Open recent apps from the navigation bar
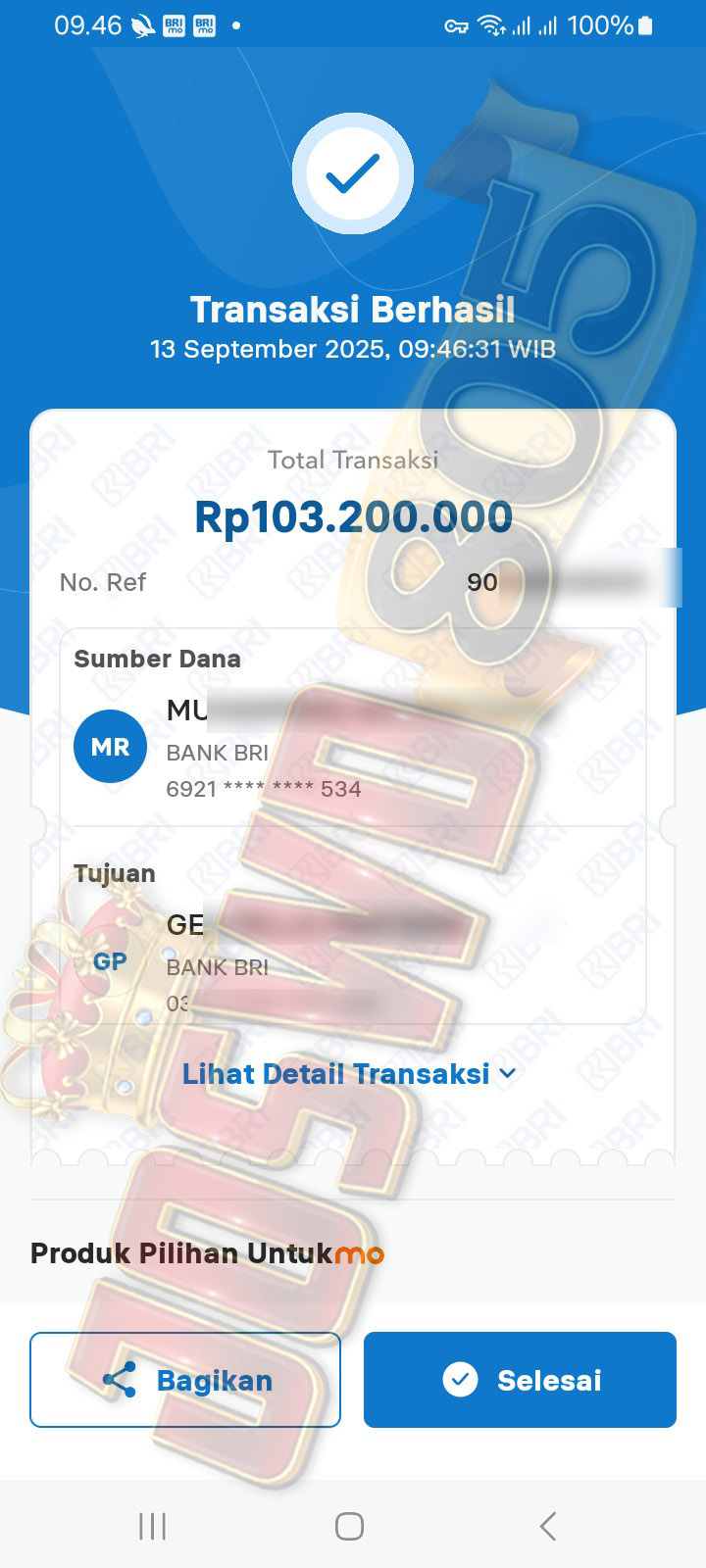 (152, 1526)
